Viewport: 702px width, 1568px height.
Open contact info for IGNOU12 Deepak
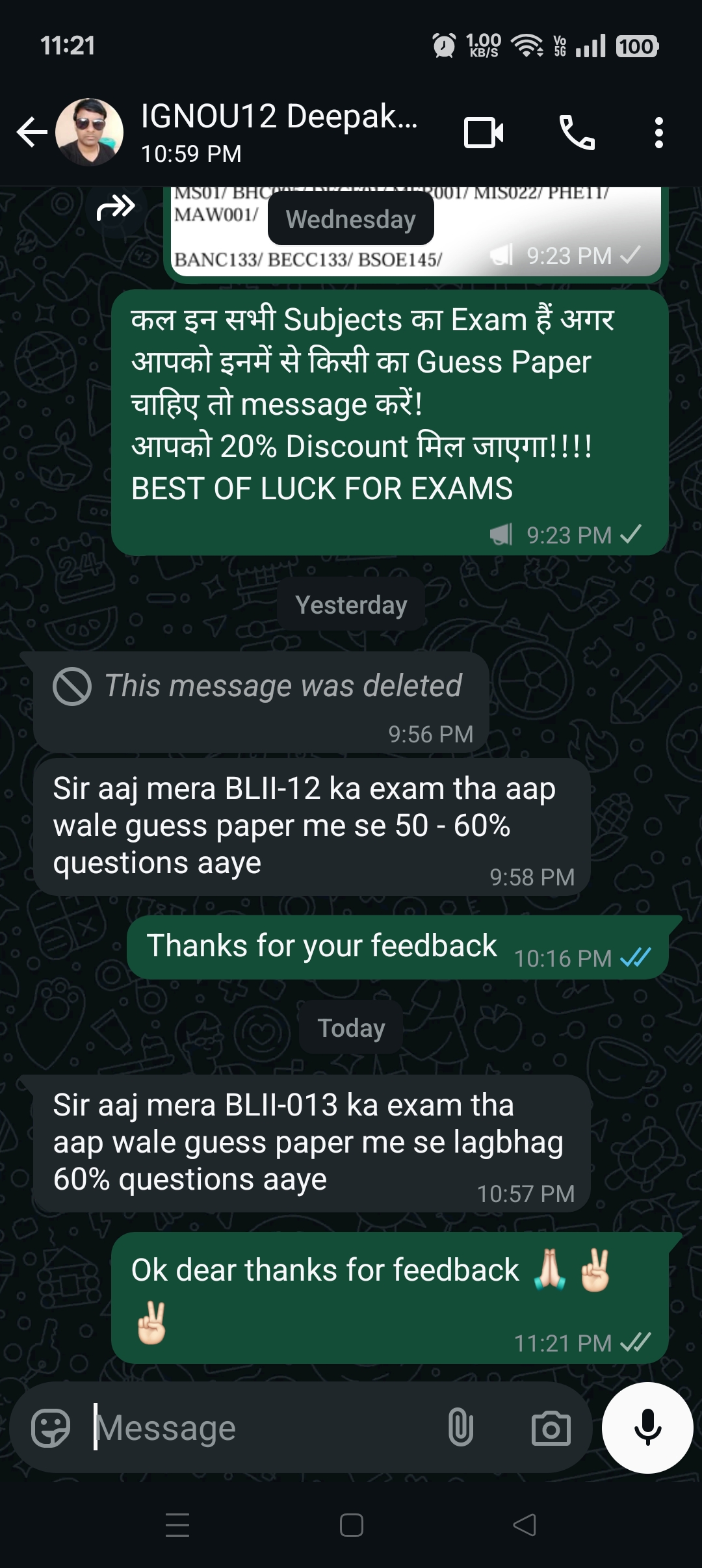tap(279, 133)
